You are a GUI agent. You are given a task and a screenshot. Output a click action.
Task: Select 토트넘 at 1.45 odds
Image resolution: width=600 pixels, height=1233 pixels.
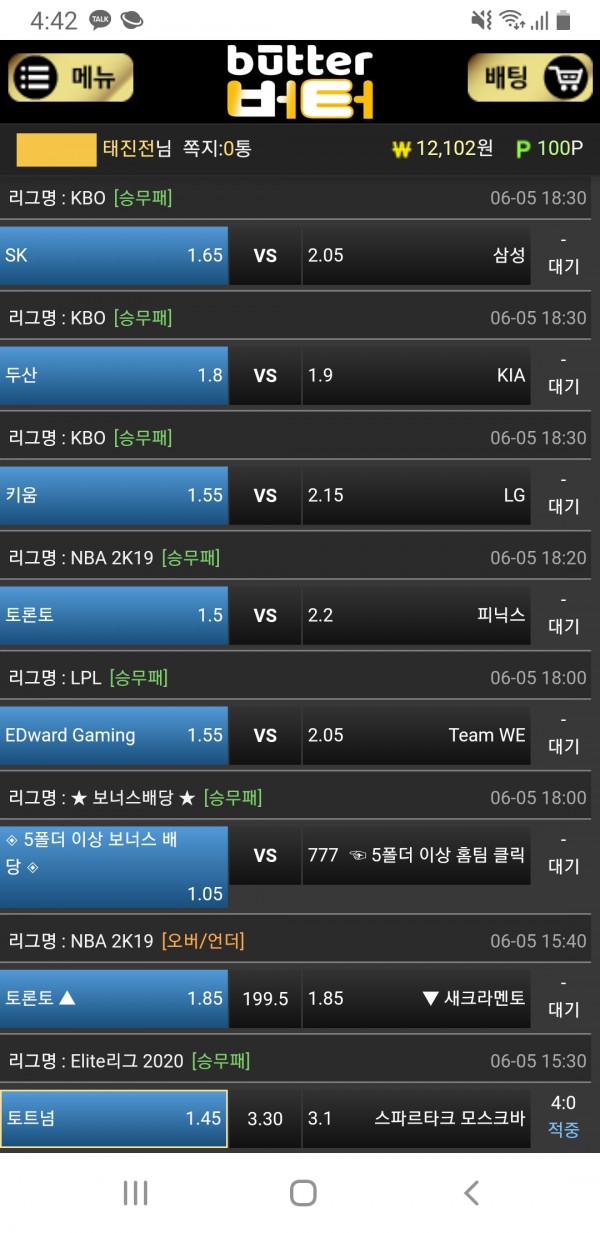114,1118
